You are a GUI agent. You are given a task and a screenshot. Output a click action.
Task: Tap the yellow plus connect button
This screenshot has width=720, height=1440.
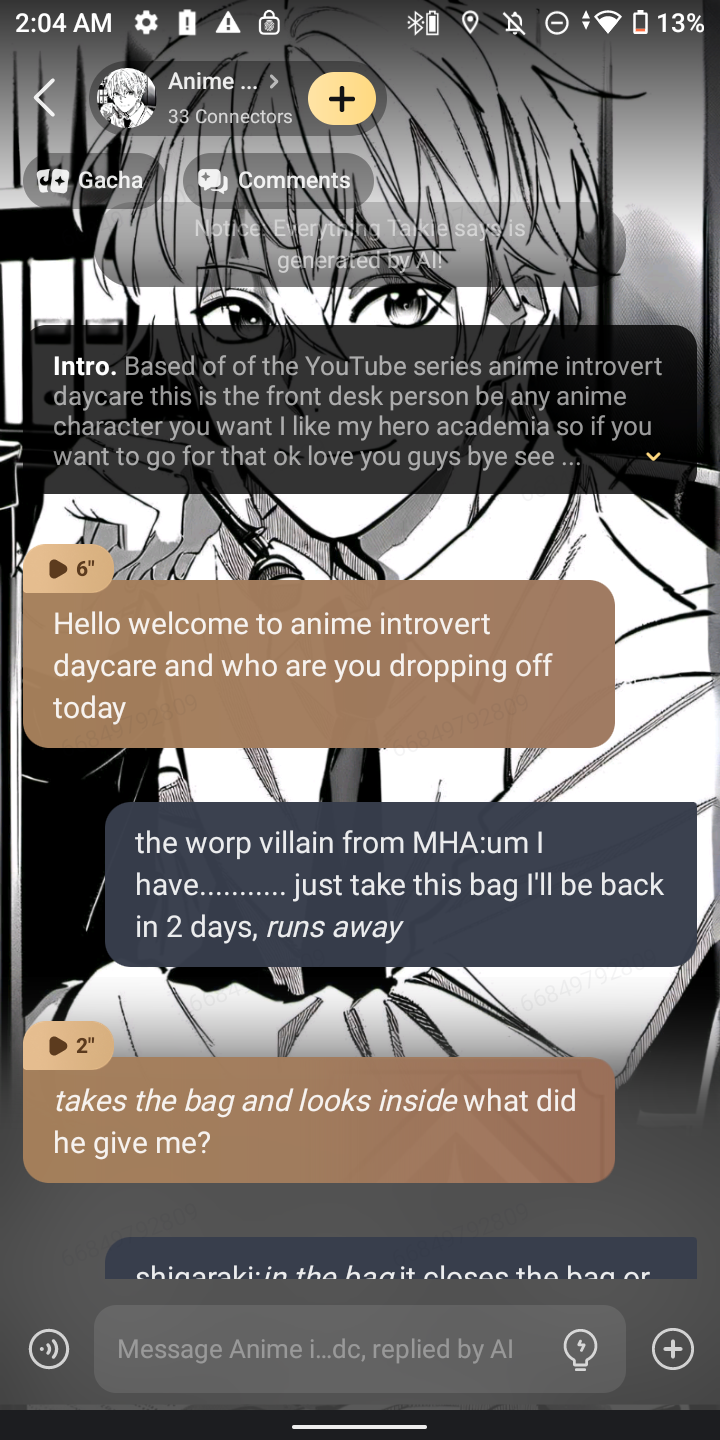tap(342, 98)
